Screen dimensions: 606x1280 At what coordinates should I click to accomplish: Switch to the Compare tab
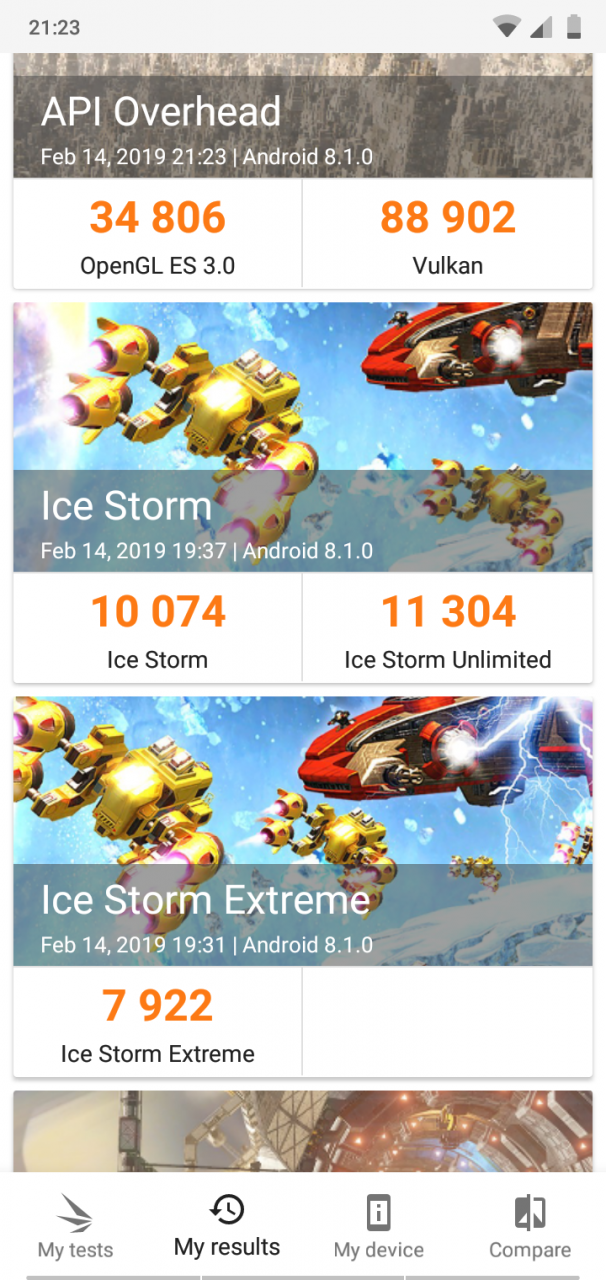(x=530, y=1226)
